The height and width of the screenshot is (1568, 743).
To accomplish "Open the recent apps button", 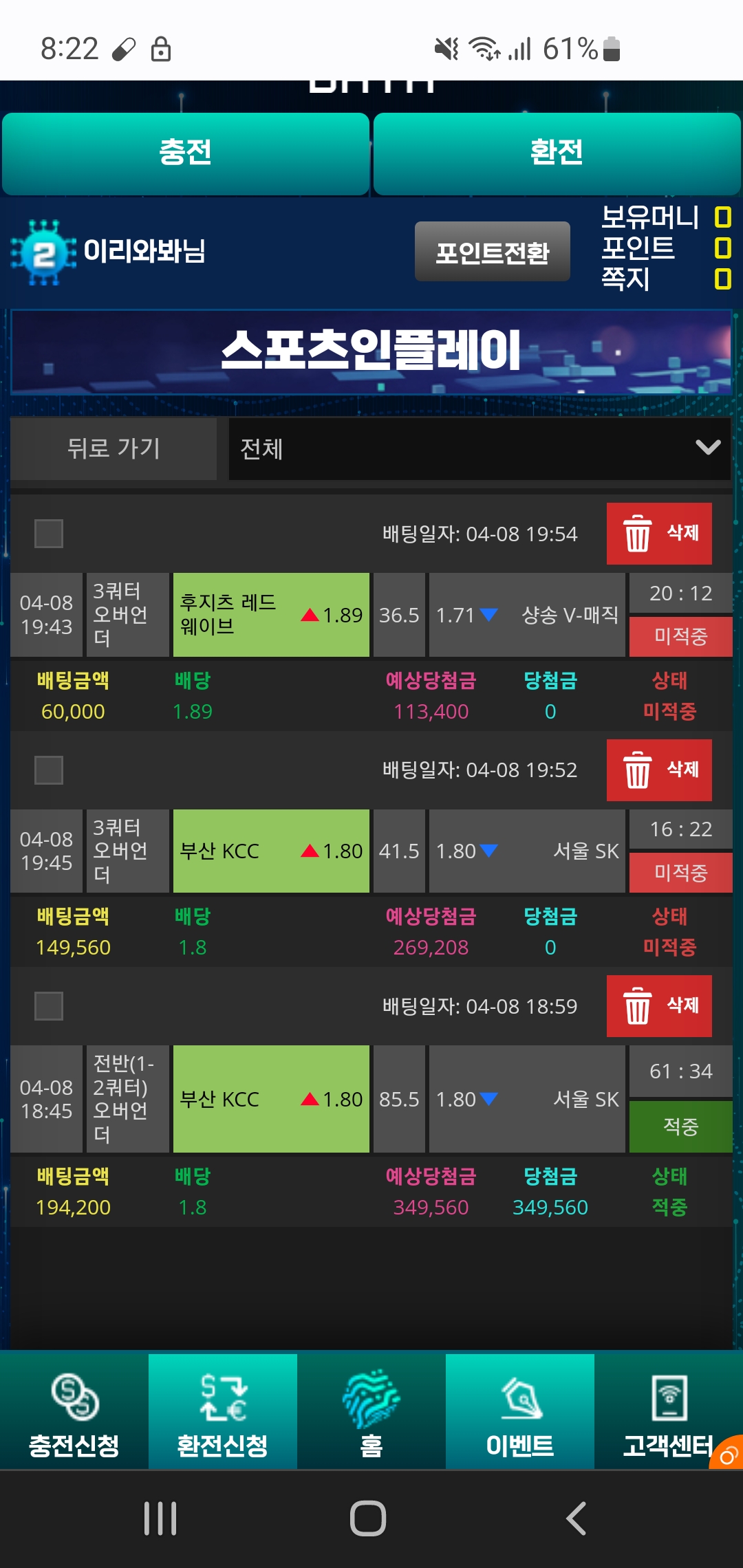I will pos(160,1518).
